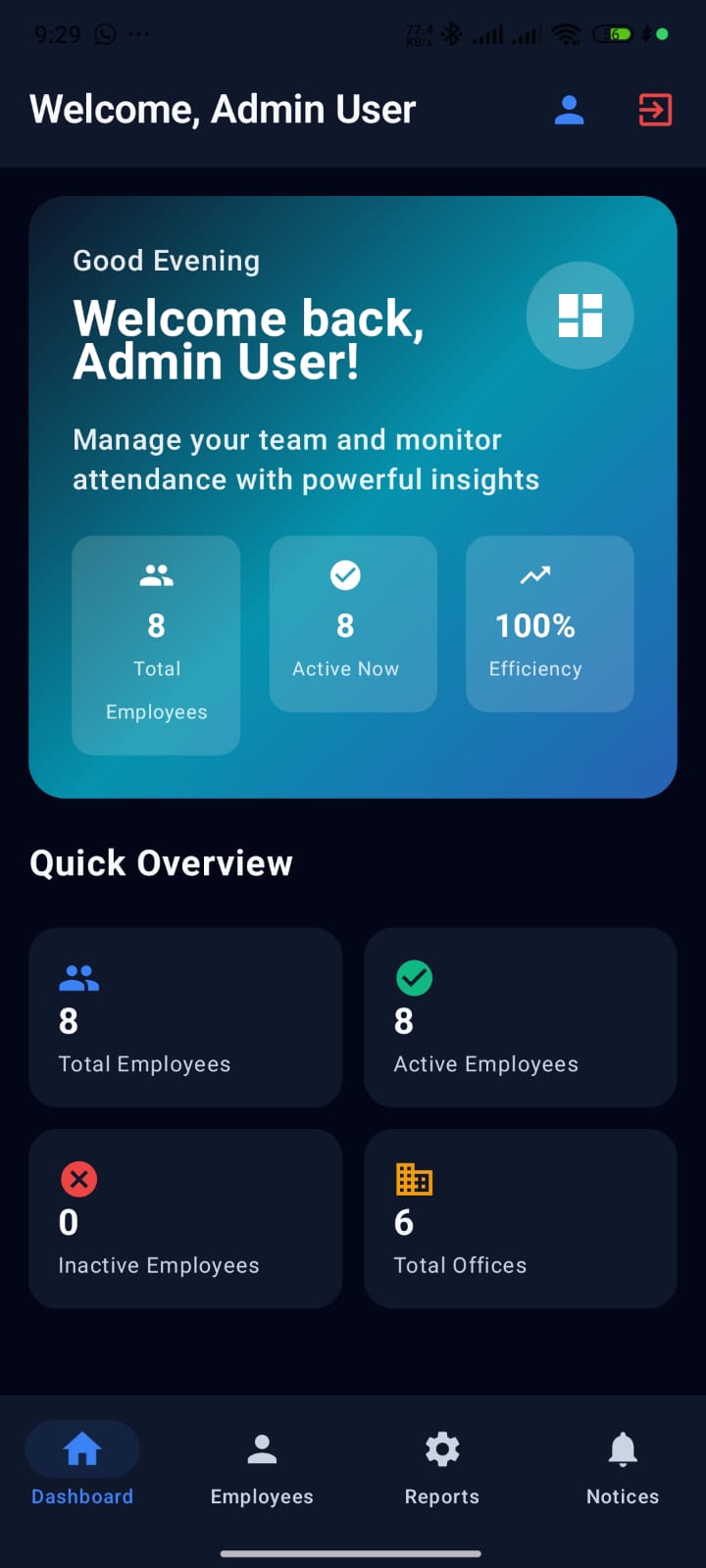Click the red X icon on Inactive Employees card

click(78, 1179)
